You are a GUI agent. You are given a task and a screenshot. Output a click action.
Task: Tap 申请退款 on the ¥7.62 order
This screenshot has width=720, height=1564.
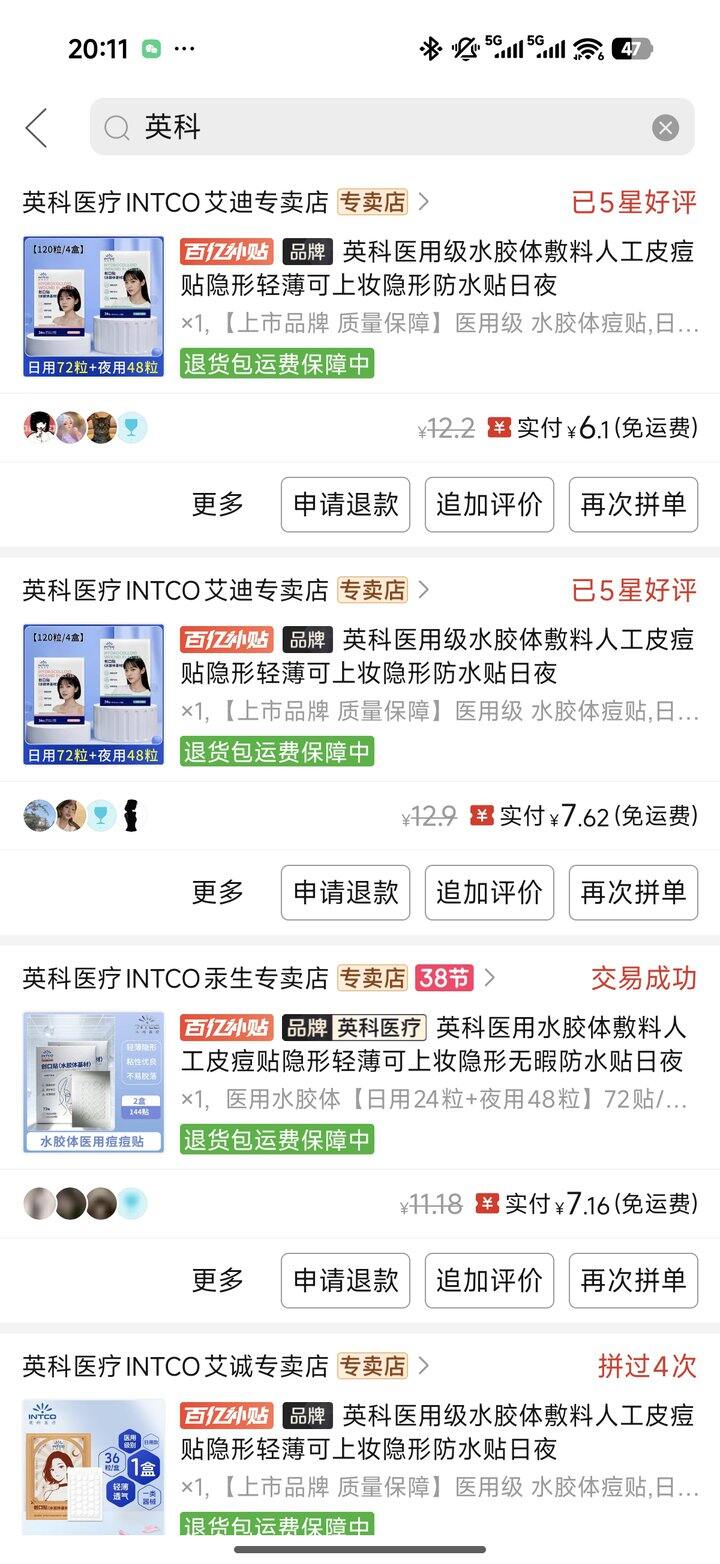345,892
